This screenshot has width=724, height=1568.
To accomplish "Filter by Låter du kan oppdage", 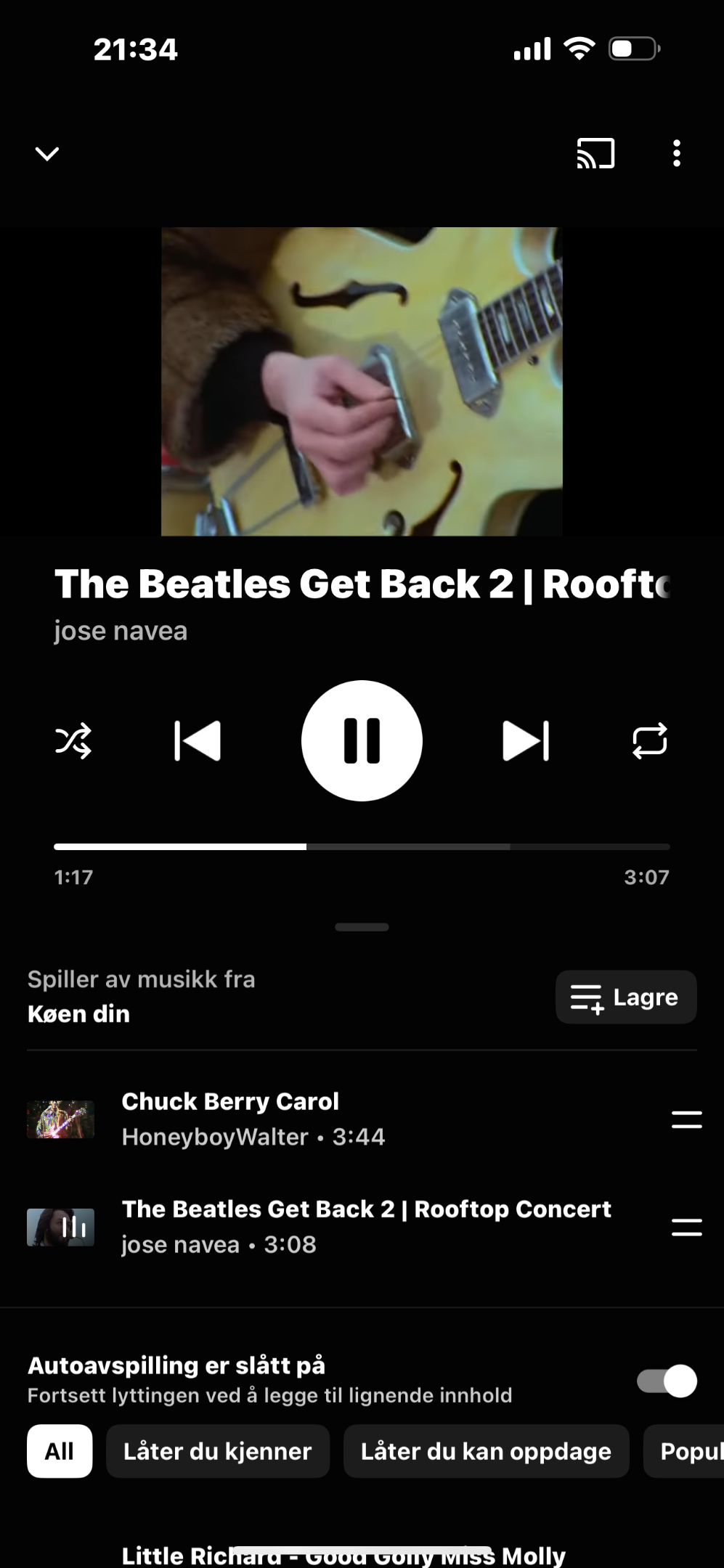I will tap(486, 1451).
